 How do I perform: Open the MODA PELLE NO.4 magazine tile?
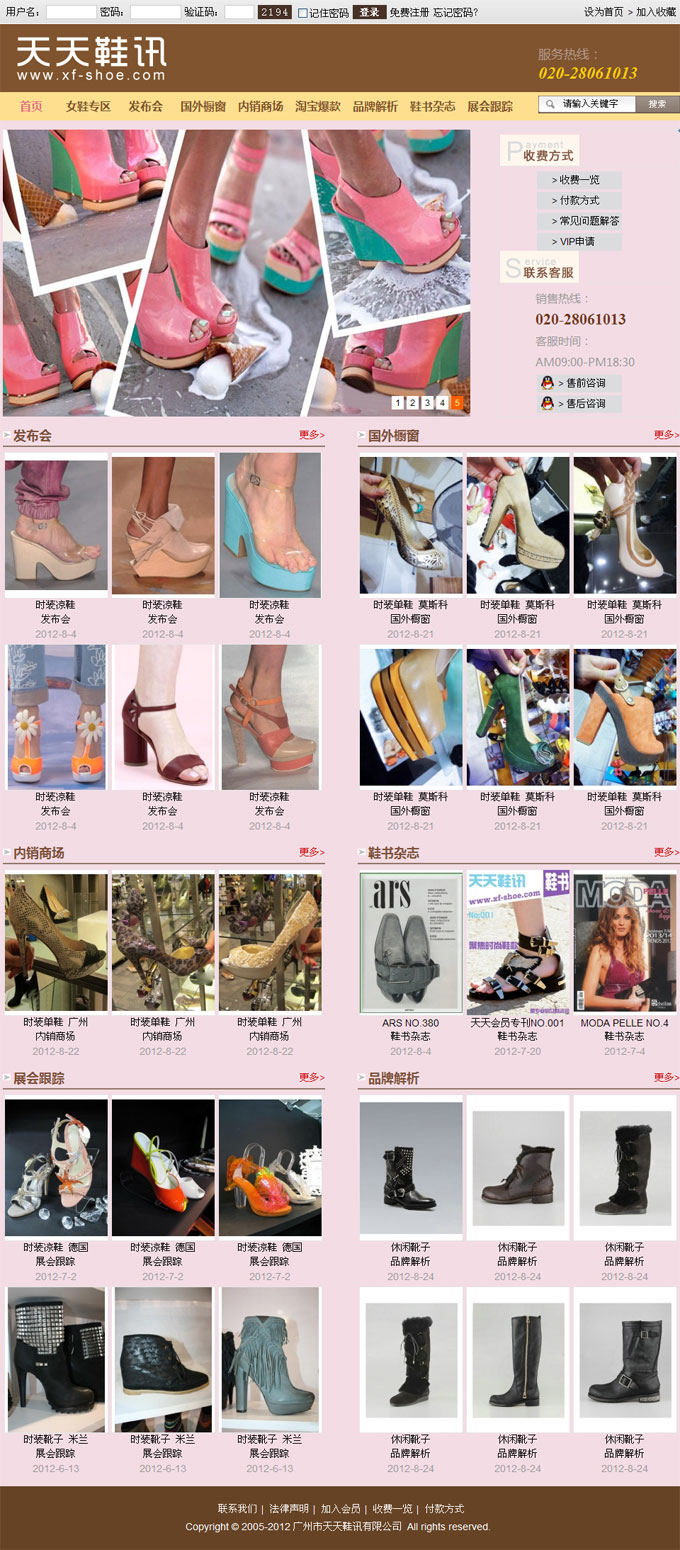624,944
